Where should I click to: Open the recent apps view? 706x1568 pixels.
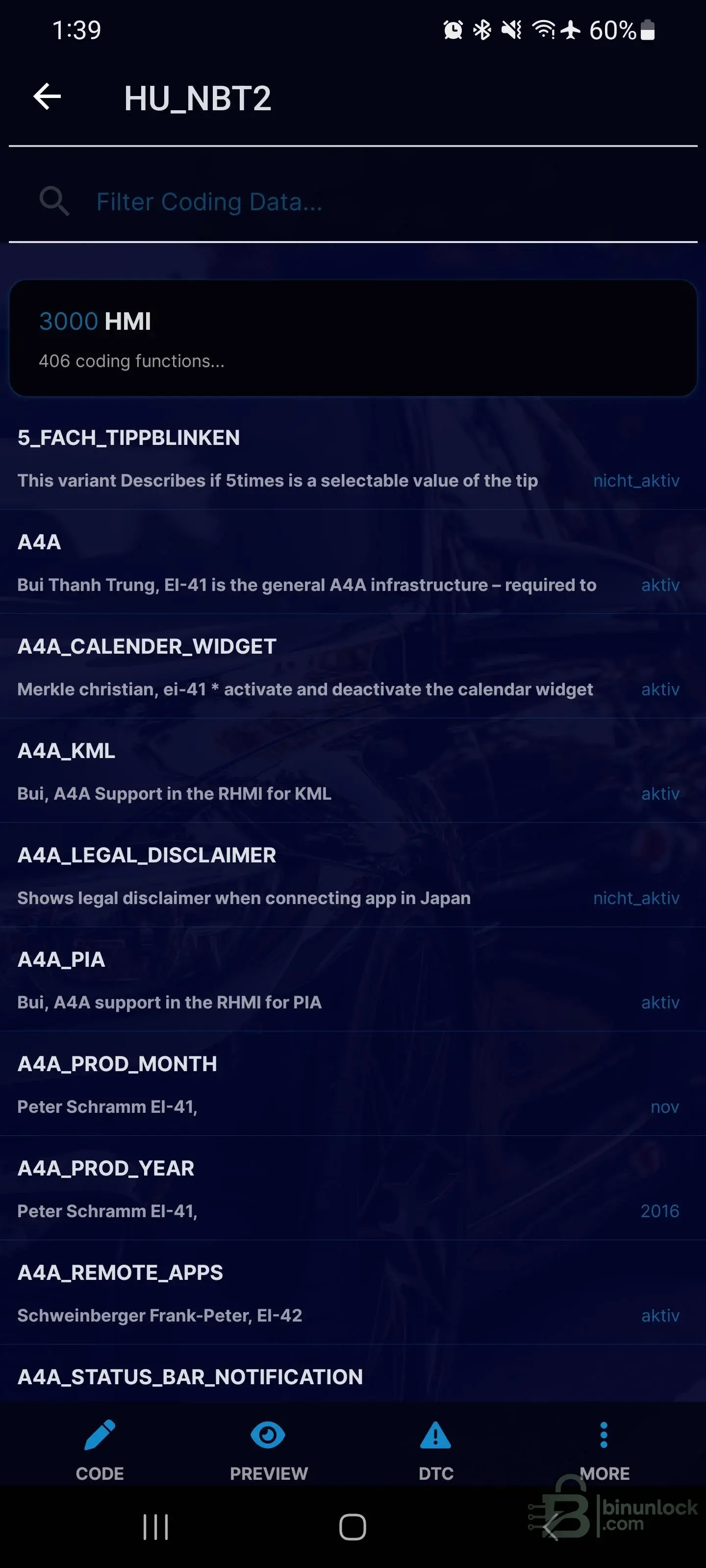pyautogui.click(x=155, y=1527)
